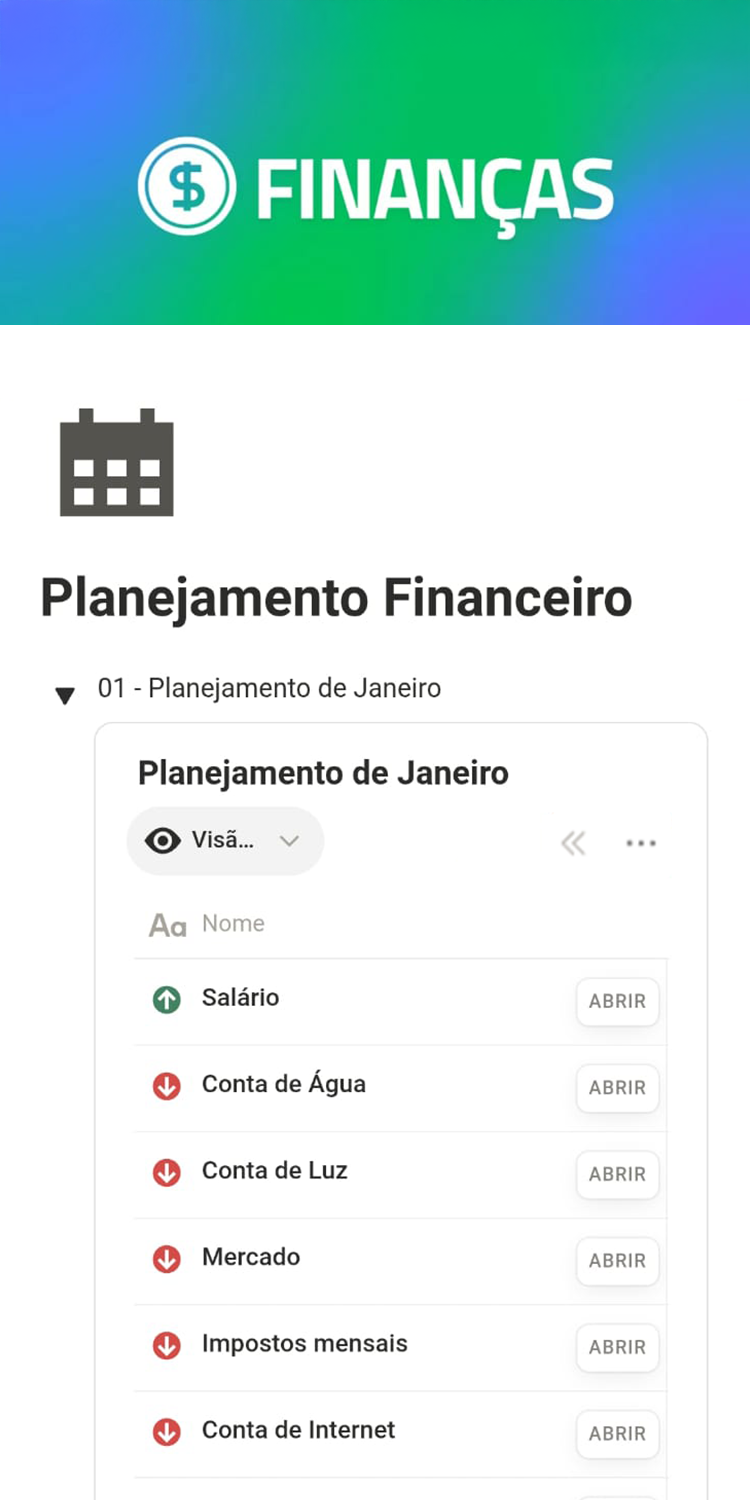The width and height of the screenshot is (750, 1500).
Task: Click ABRIR for Impostos mensais
Action: [x=617, y=1347]
